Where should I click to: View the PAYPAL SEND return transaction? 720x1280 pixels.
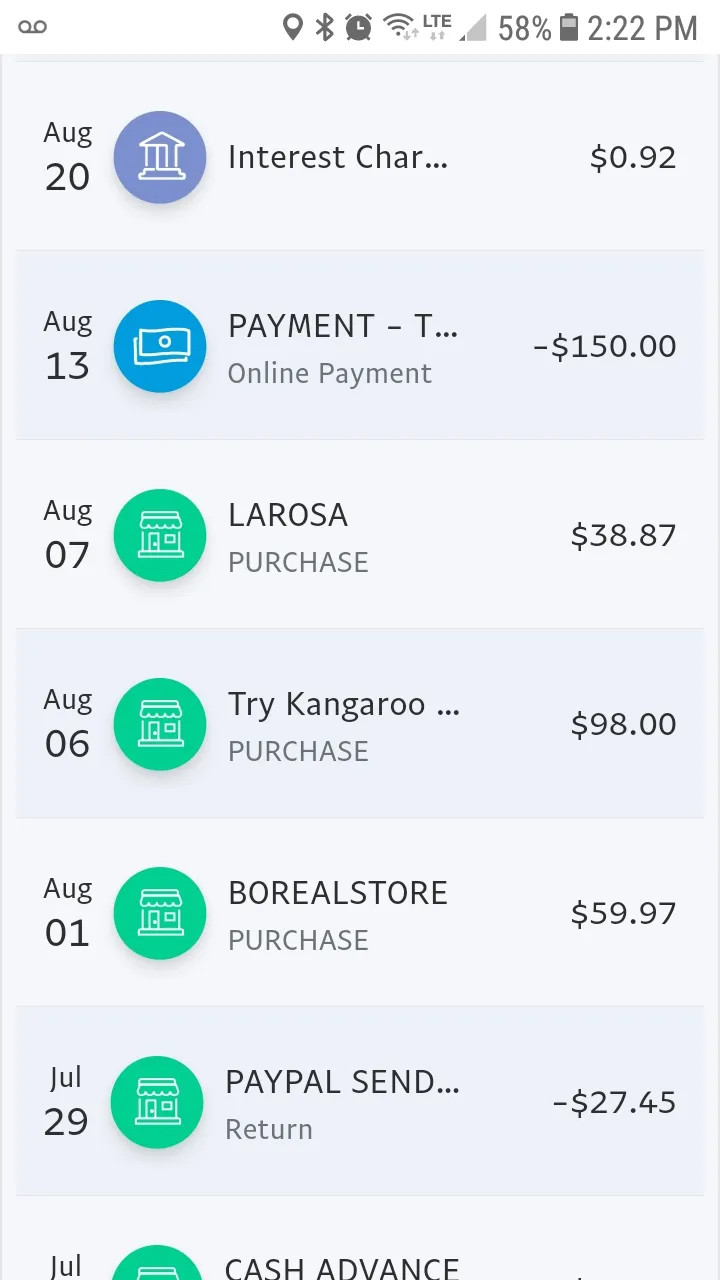[x=360, y=1101]
